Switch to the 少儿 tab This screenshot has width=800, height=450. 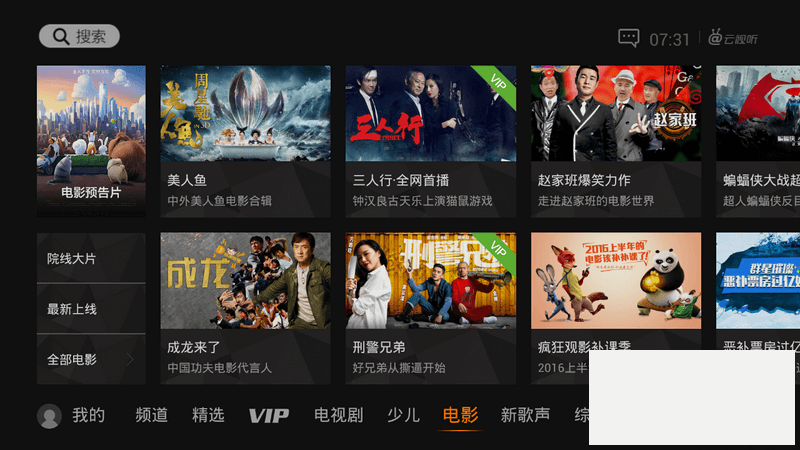click(x=403, y=415)
